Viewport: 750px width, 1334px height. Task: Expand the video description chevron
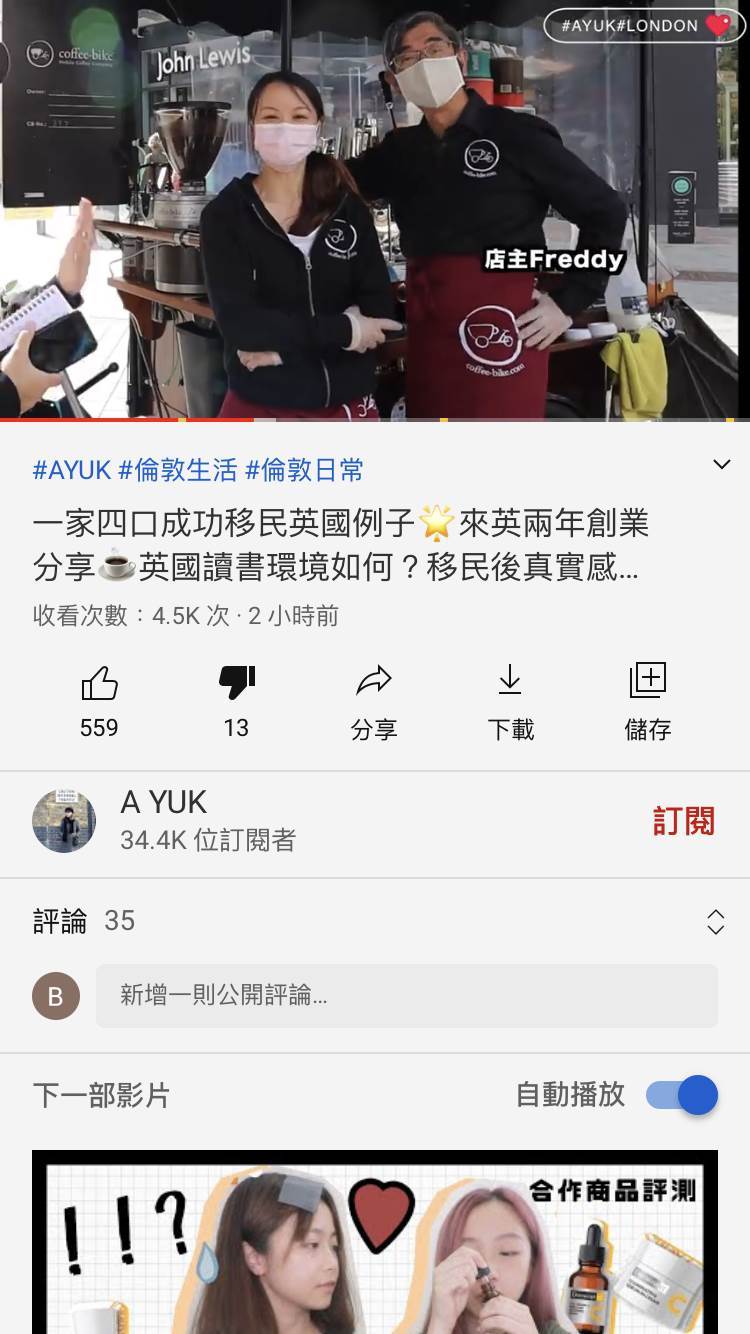point(721,465)
